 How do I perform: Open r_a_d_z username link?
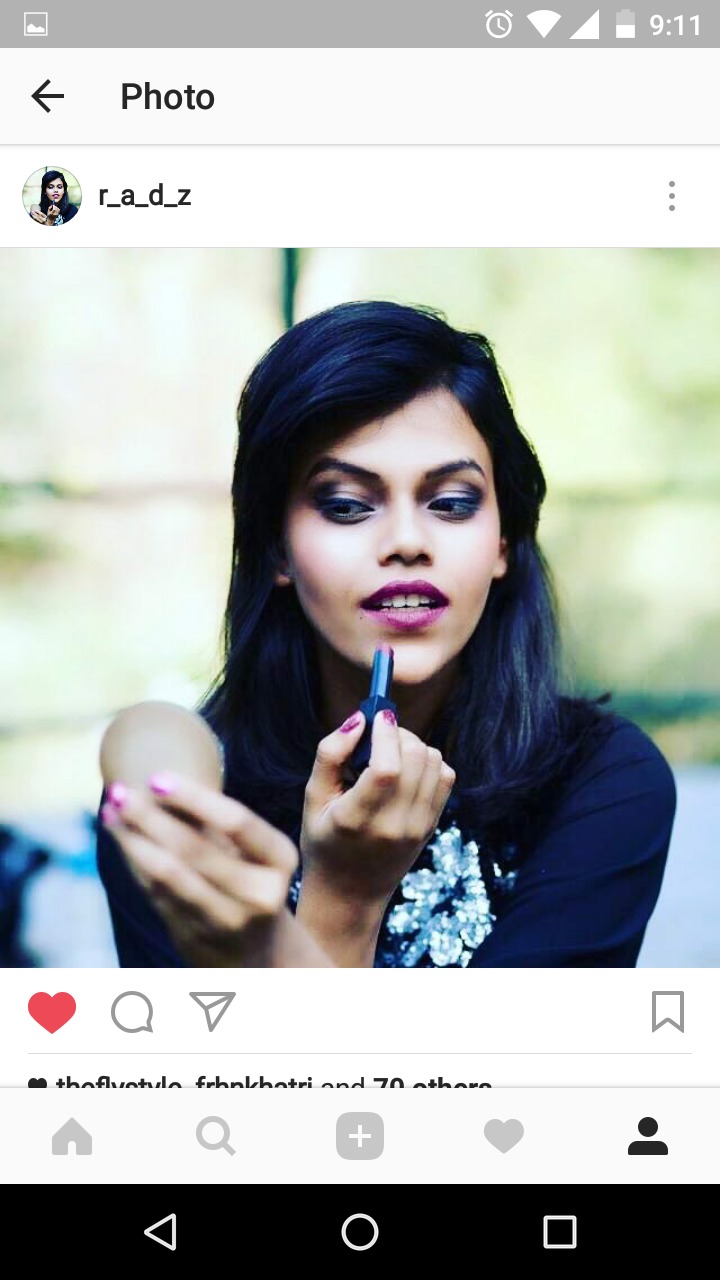pos(145,196)
